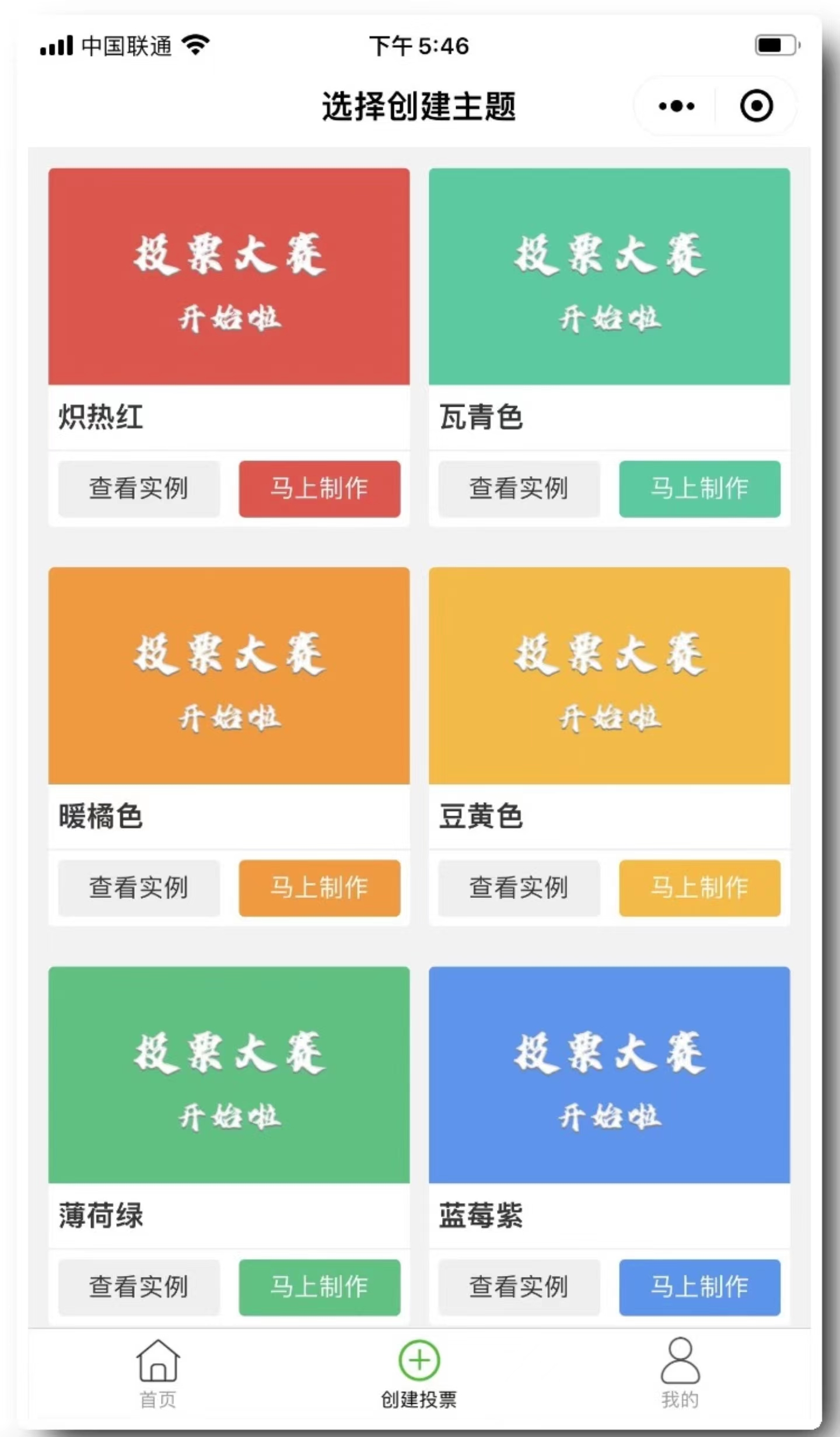Viewport: 840px width, 1437px height.
Task: Select 马上制作 for 豆黄色 theme
Action: [699, 887]
